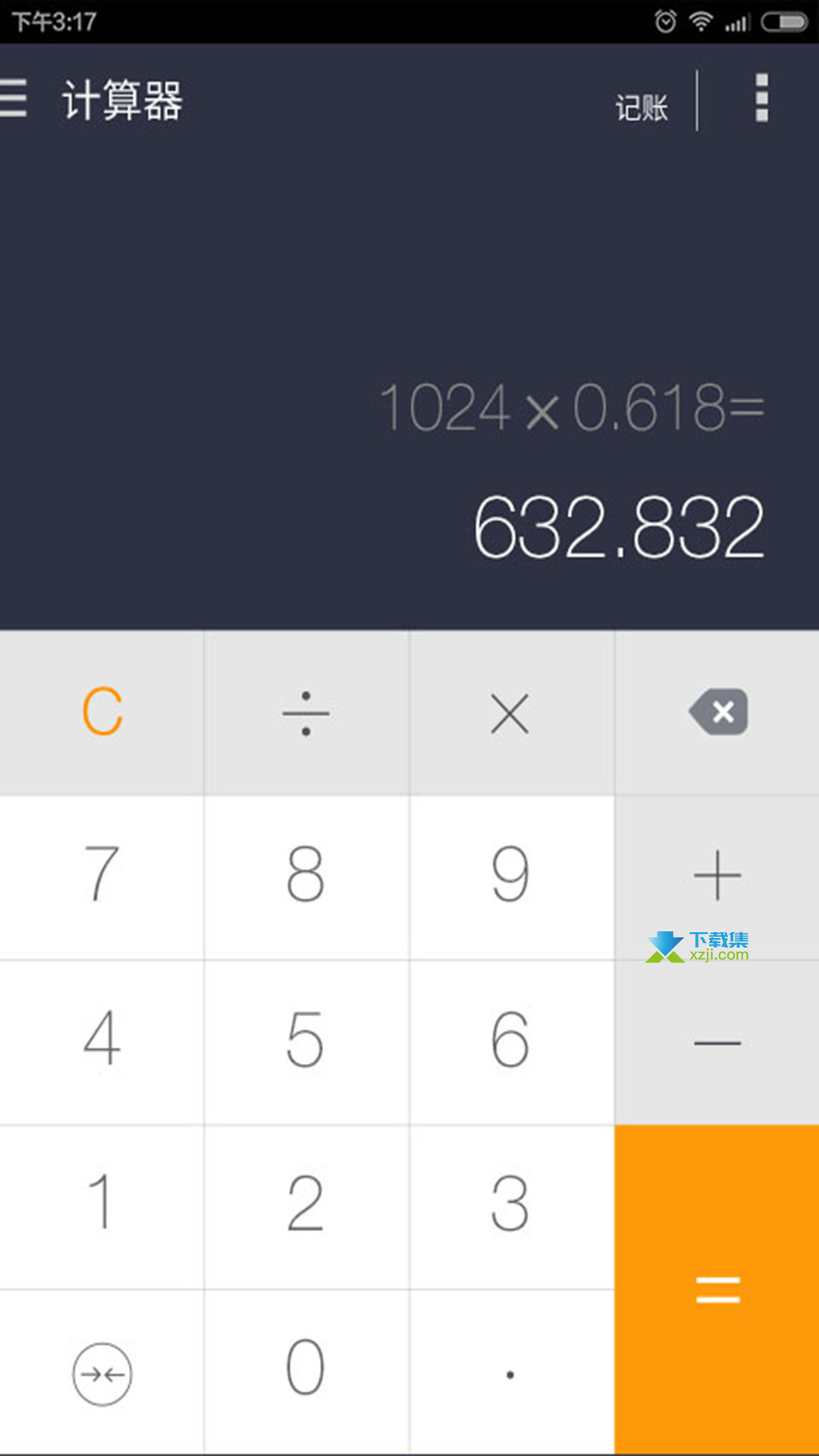Enter digit 1
The width and height of the screenshot is (819, 1456).
pos(102,1207)
